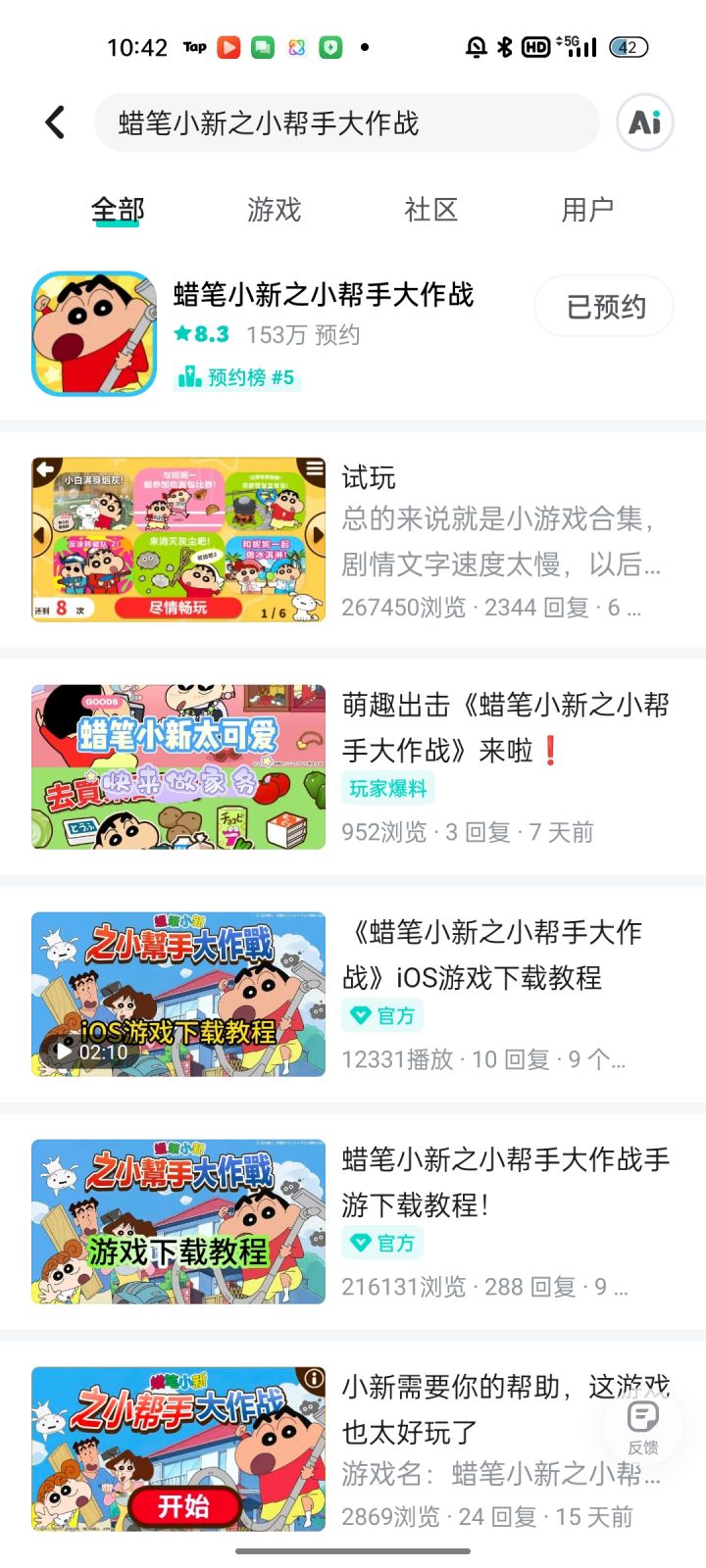Tap the 已预约 reservation button
This screenshot has height=1568, width=706.
coord(604,307)
